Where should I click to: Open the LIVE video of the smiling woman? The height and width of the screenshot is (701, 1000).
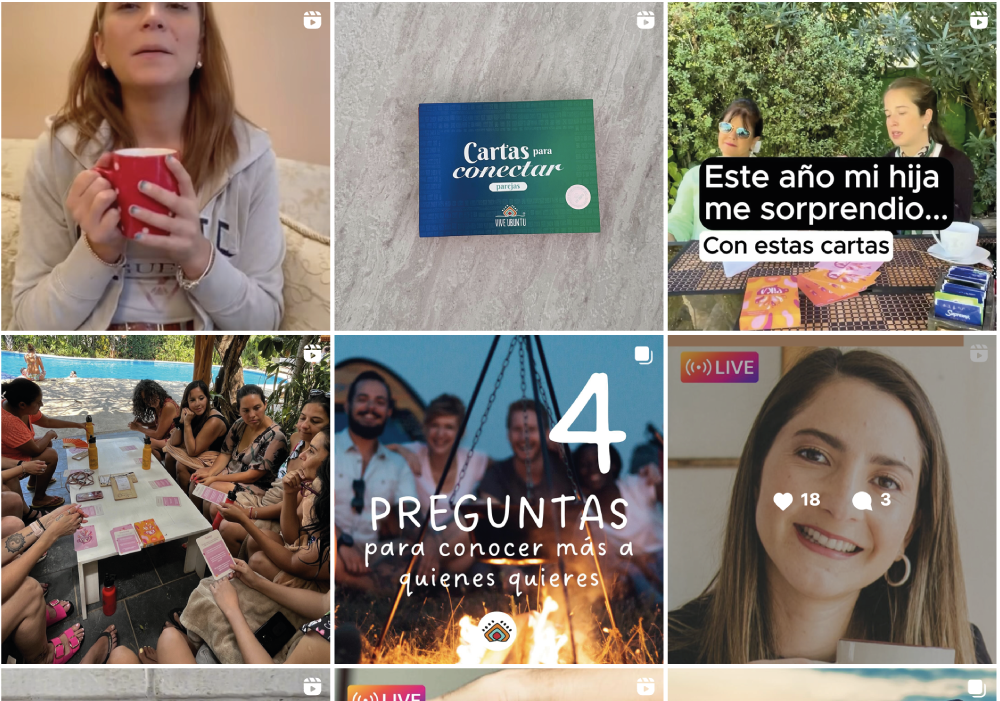coord(832,498)
